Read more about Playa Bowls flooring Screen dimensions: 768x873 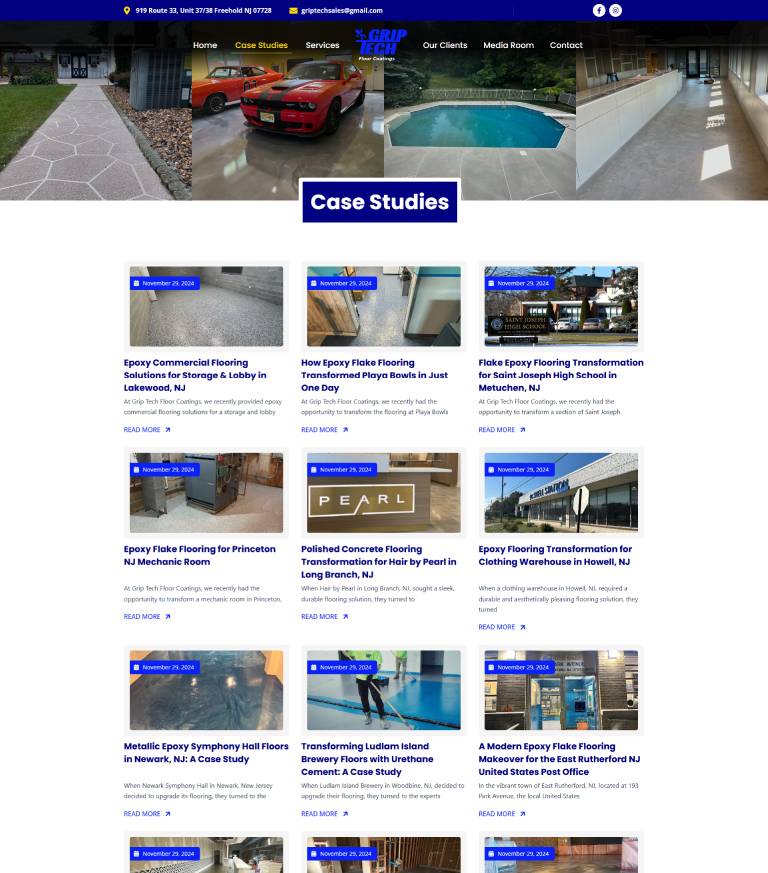324,430
